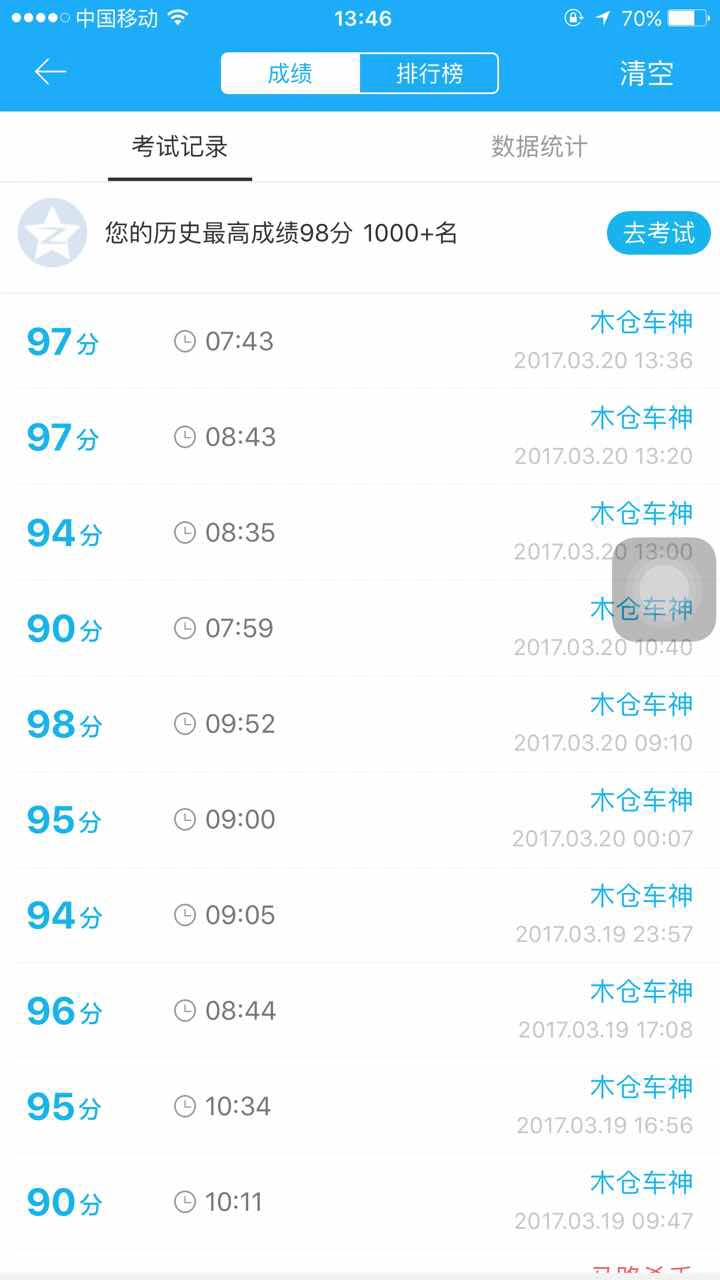Go back using the top-left arrow
This screenshot has width=720, height=1280.
[50, 72]
